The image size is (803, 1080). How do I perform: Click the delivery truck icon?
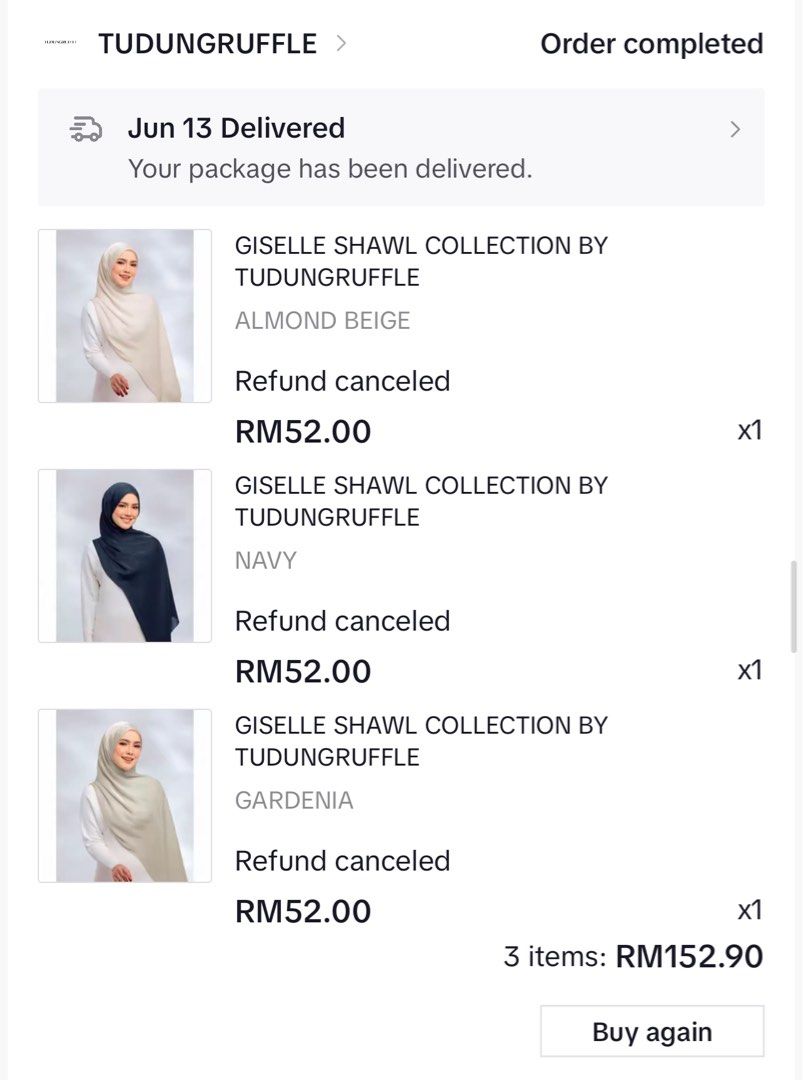tap(87, 128)
